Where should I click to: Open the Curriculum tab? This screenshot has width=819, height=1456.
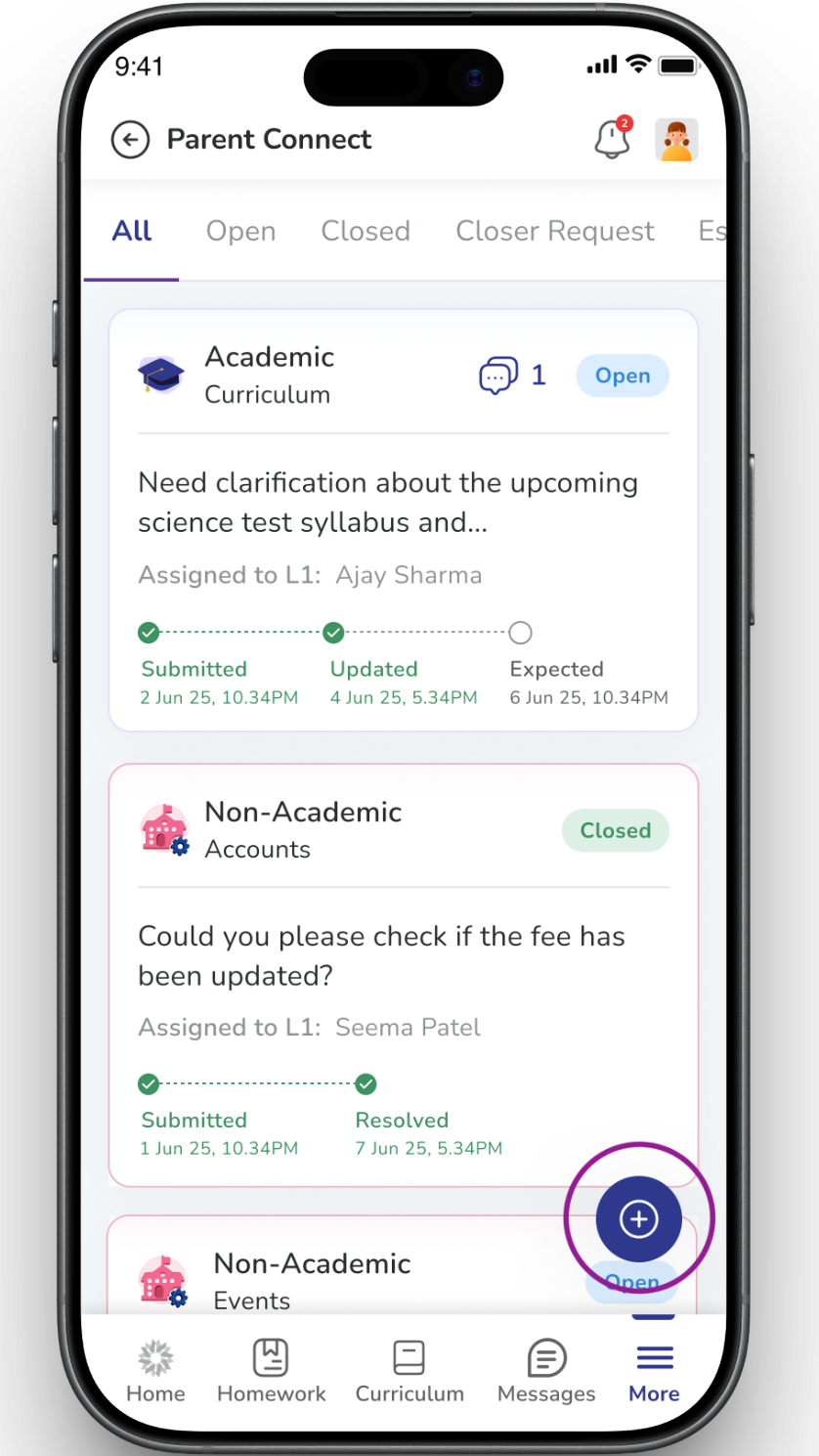[409, 1371]
